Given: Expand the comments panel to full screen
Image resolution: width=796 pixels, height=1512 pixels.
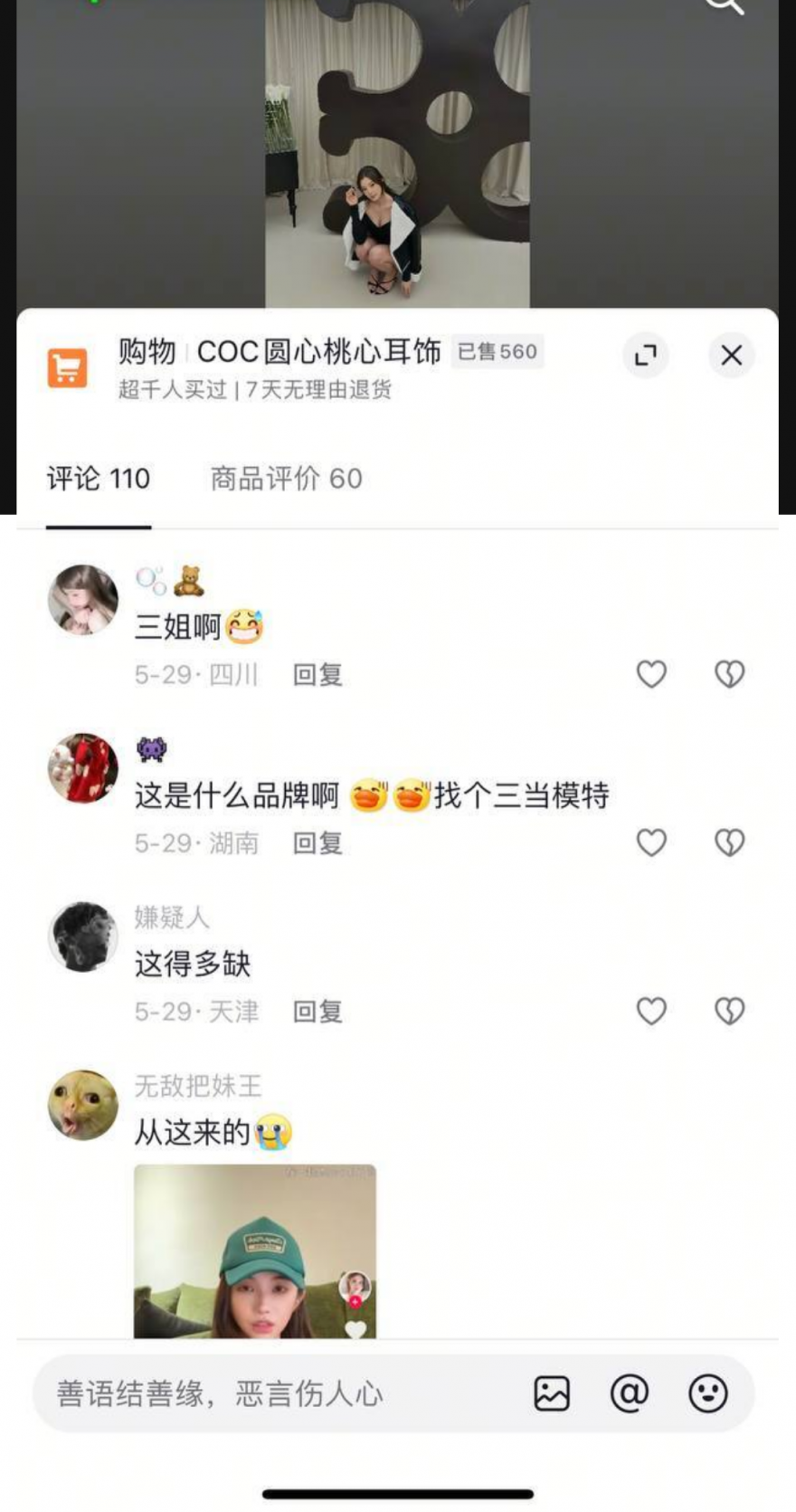Looking at the screenshot, I should click(645, 355).
